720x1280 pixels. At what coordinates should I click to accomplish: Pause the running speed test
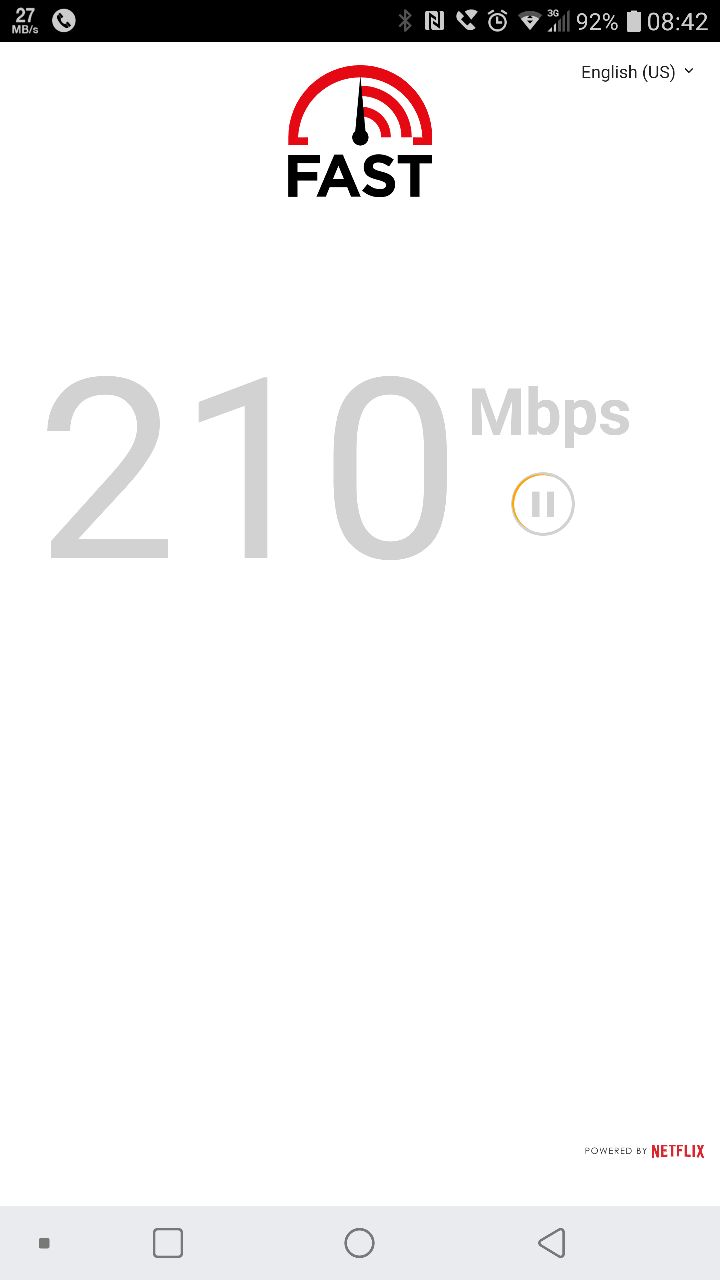tap(543, 504)
